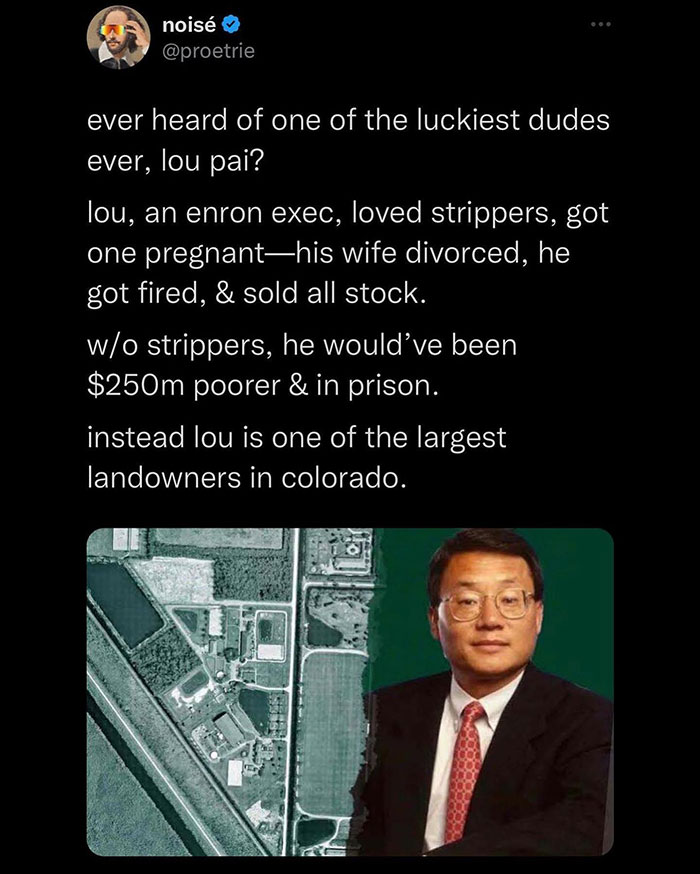Open noisé's profile picture
This screenshot has height=874, width=700.
click(118, 38)
